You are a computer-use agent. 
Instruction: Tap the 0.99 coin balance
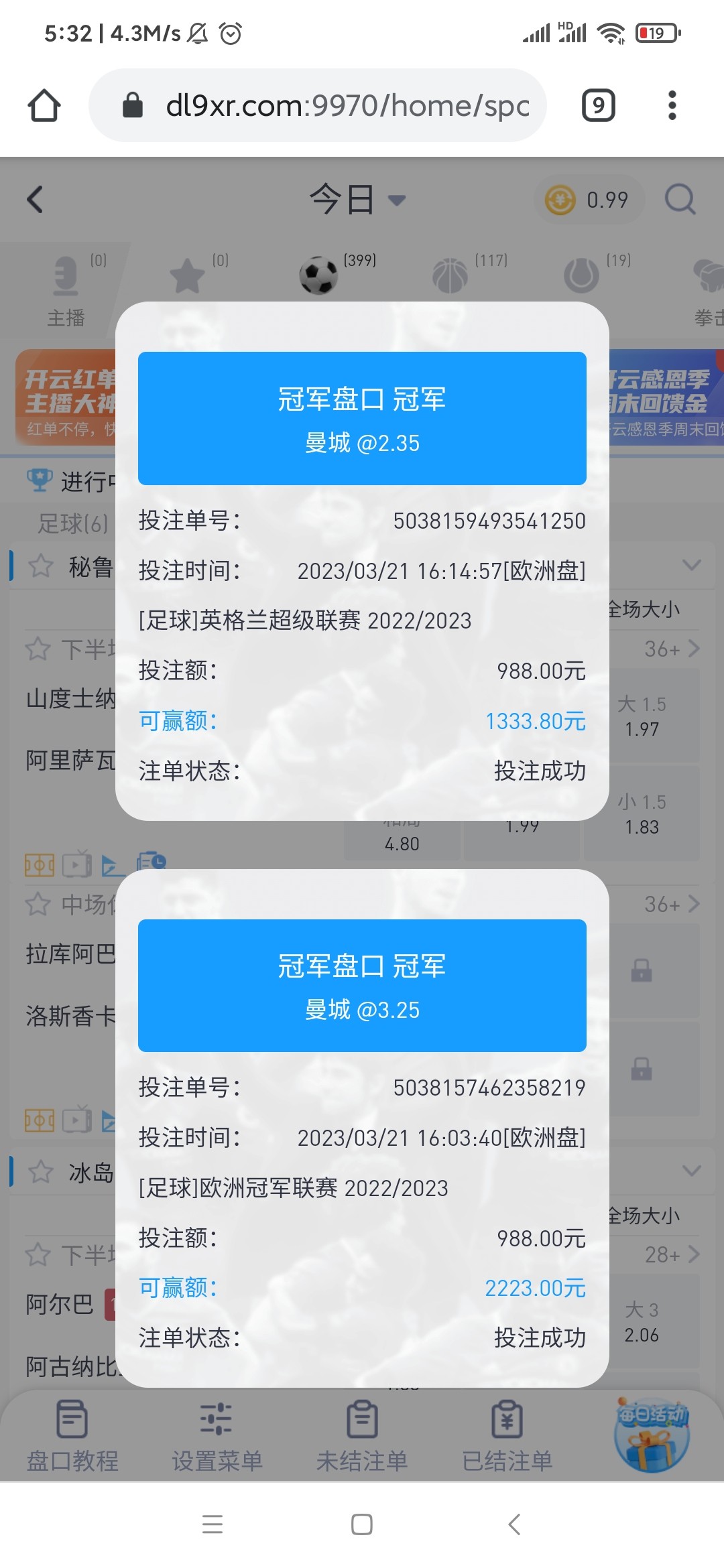click(x=589, y=200)
